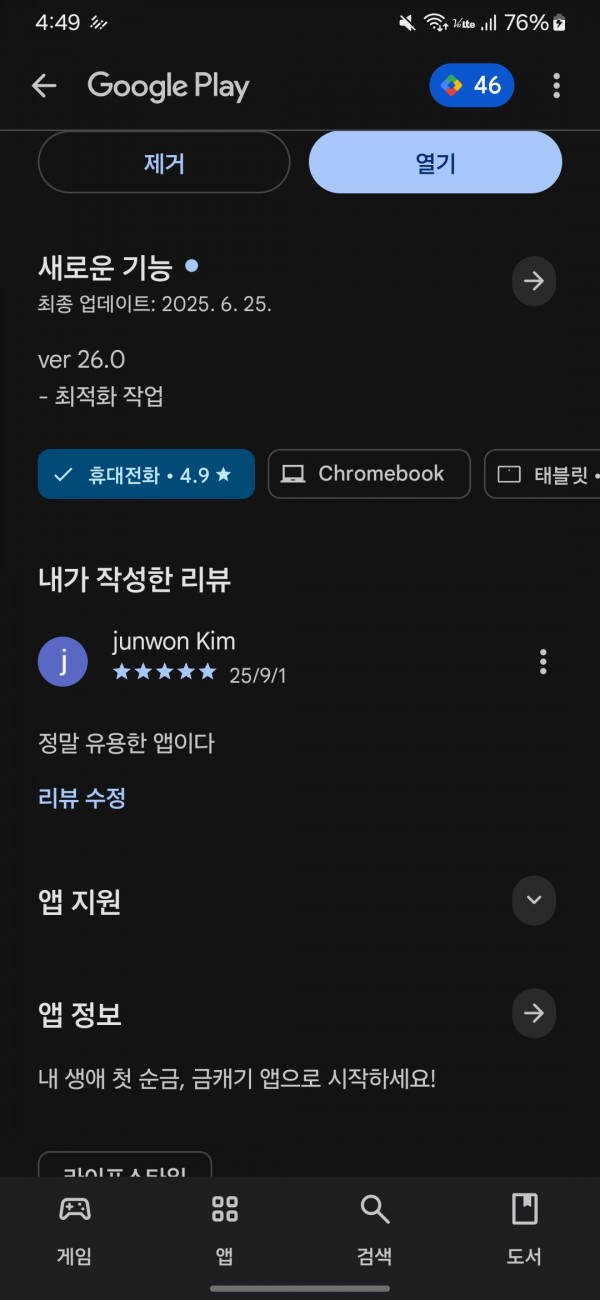Open the 새로운 기능 details arrow
Viewport: 600px width, 1300px height.
click(534, 281)
